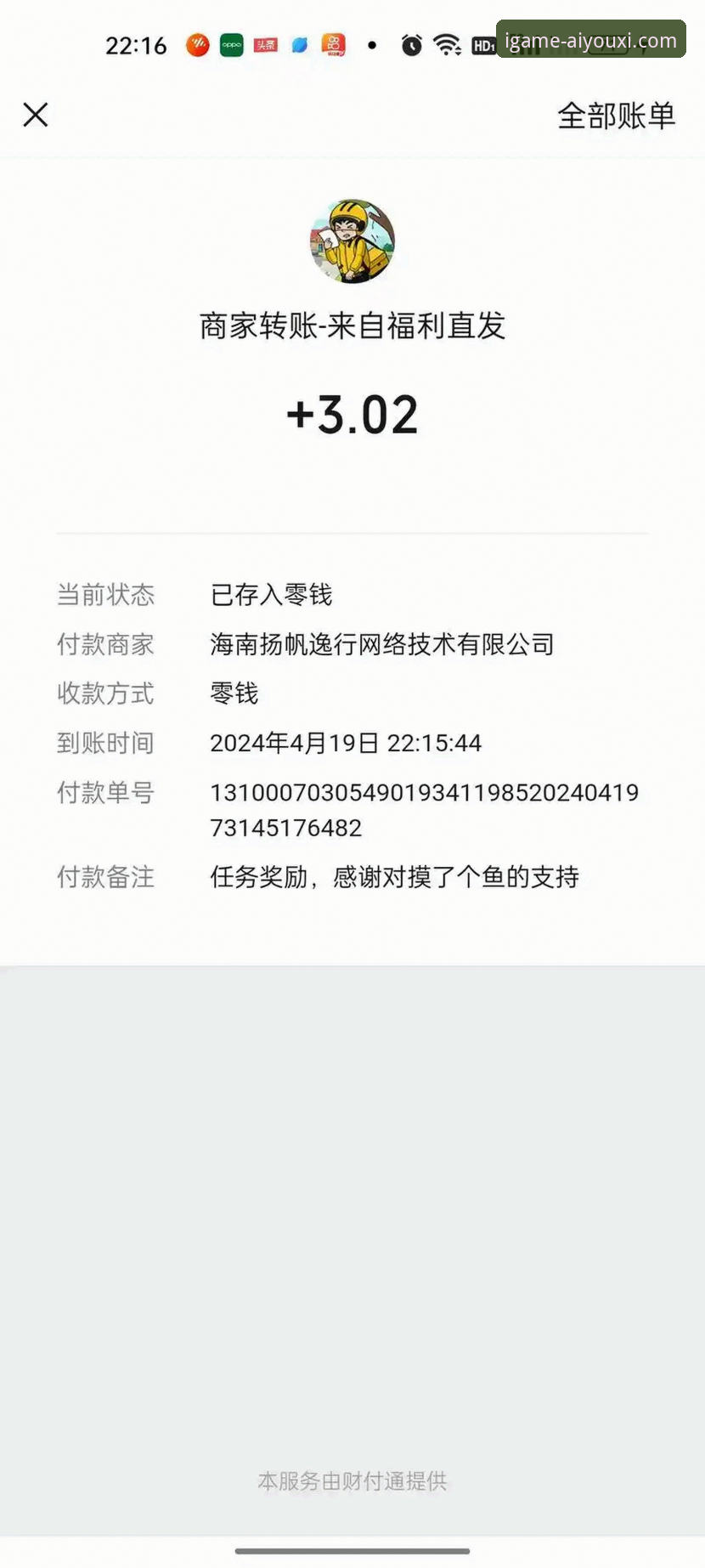Image resolution: width=705 pixels, height=1568 pixels.
Task: Tap the clock showing 22:16
Action: pyautogui.click(x=137, y=45)
